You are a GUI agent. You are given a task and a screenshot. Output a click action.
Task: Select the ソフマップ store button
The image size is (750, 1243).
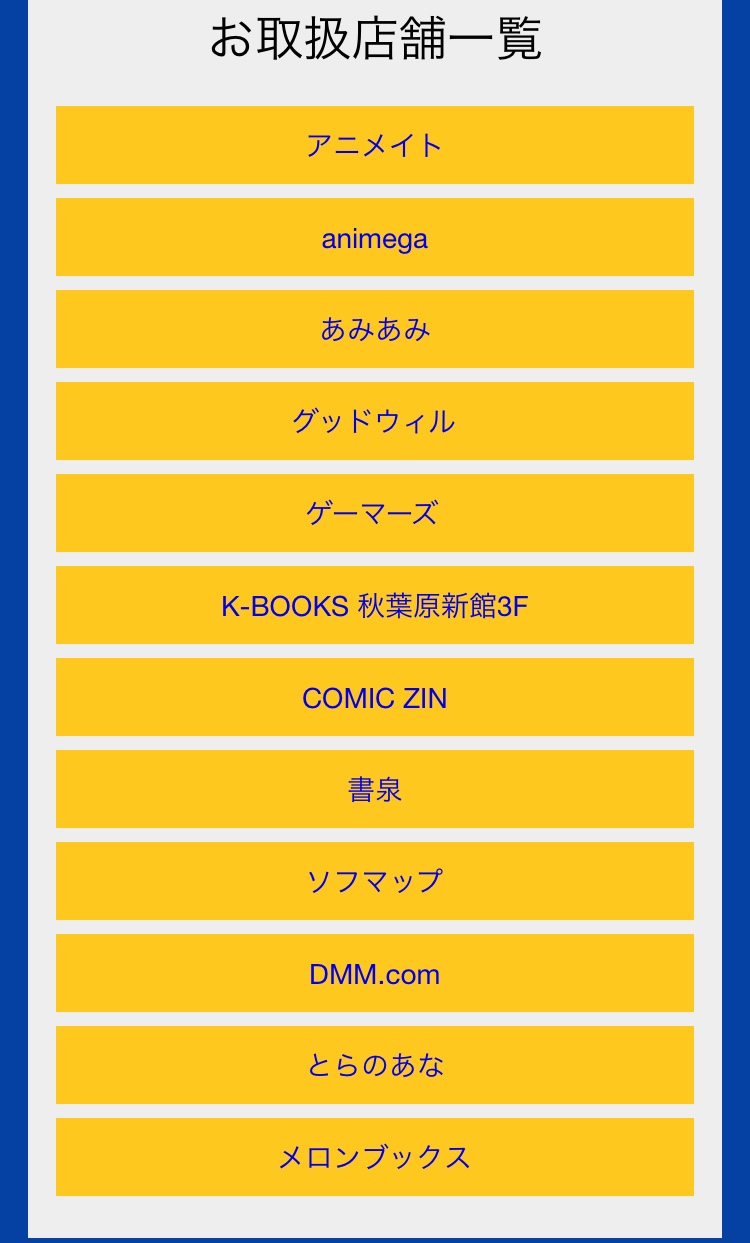pos(374,881)
